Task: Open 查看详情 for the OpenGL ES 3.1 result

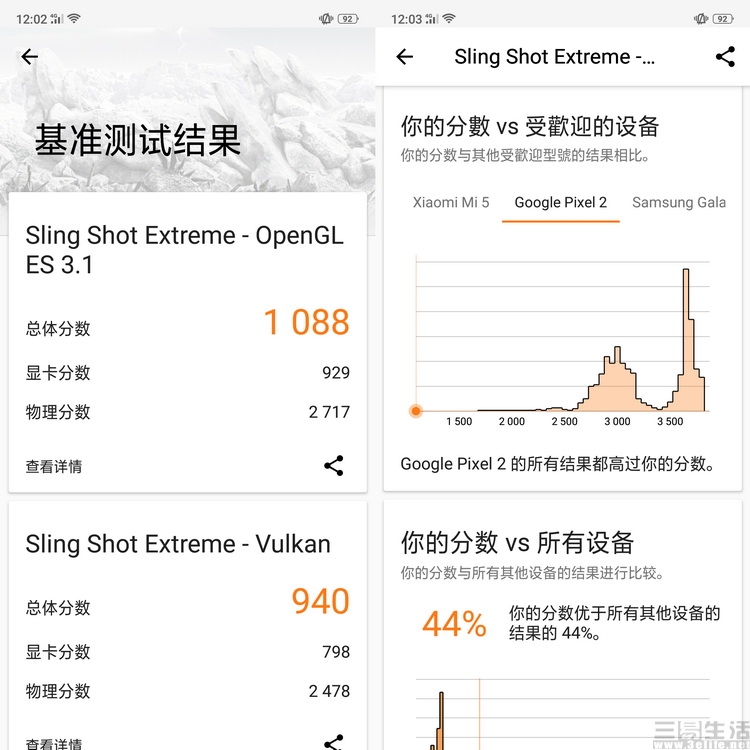Action: (54, 466)
